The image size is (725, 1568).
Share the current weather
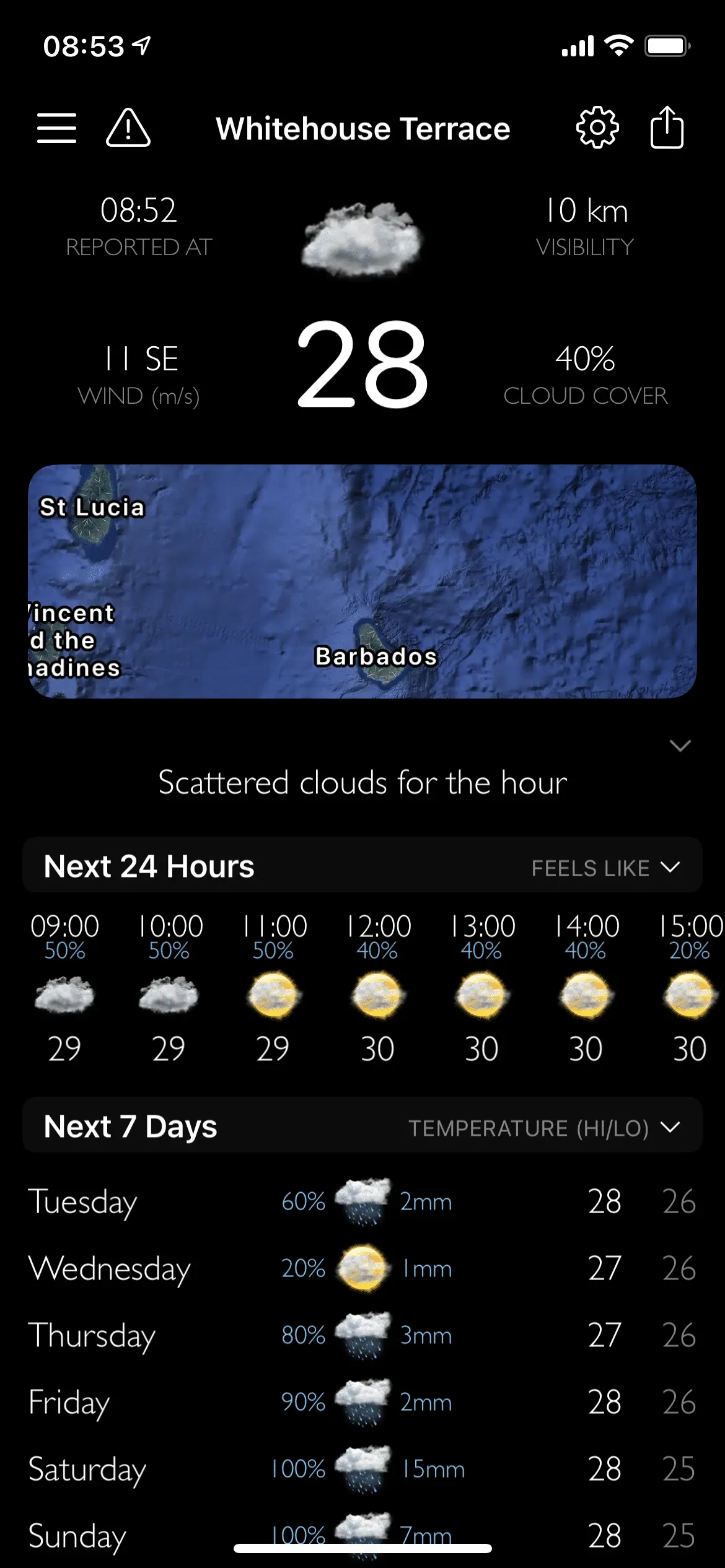667,128
